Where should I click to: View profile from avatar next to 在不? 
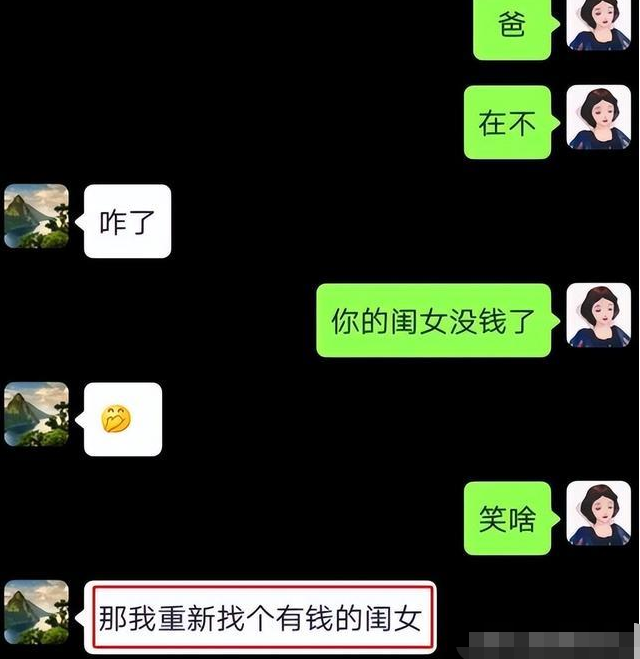click(x=598, y=118)
